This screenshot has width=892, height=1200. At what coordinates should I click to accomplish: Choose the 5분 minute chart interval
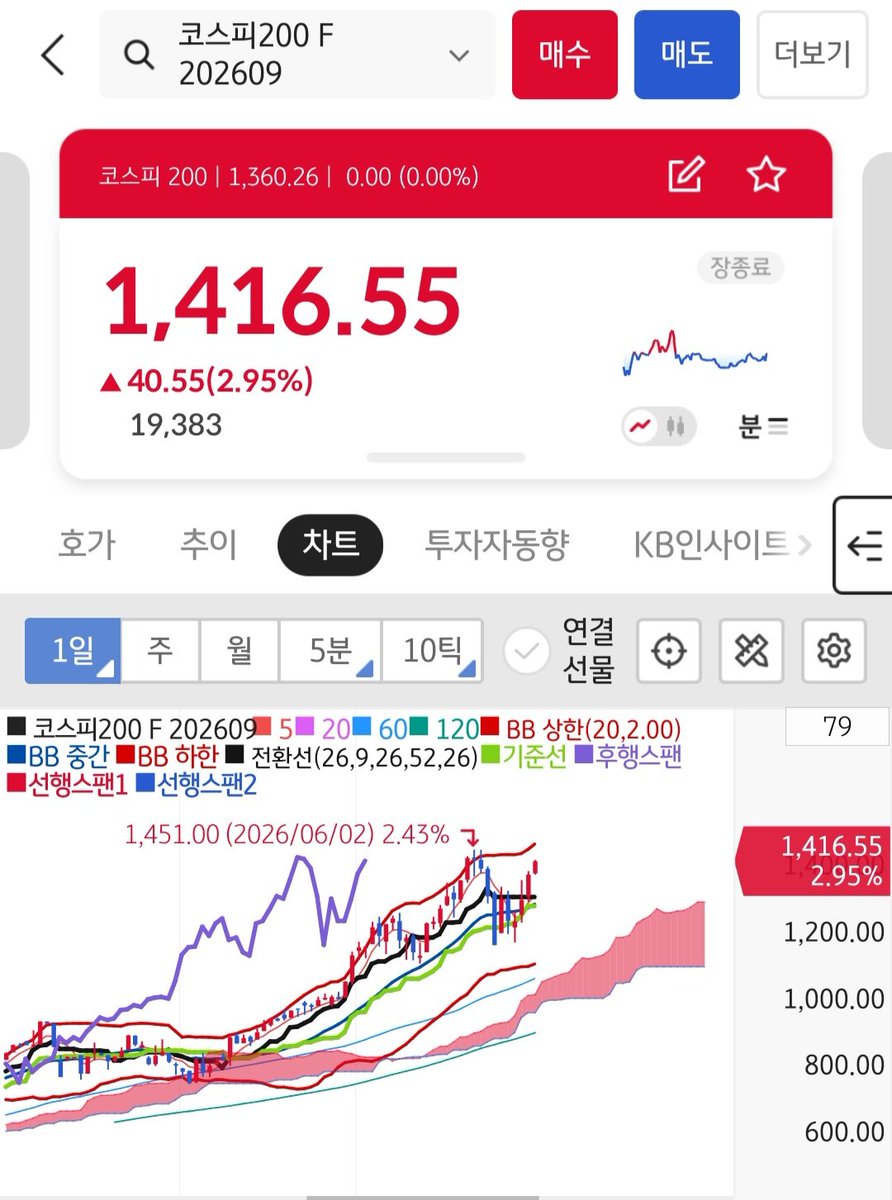point(331,651)
